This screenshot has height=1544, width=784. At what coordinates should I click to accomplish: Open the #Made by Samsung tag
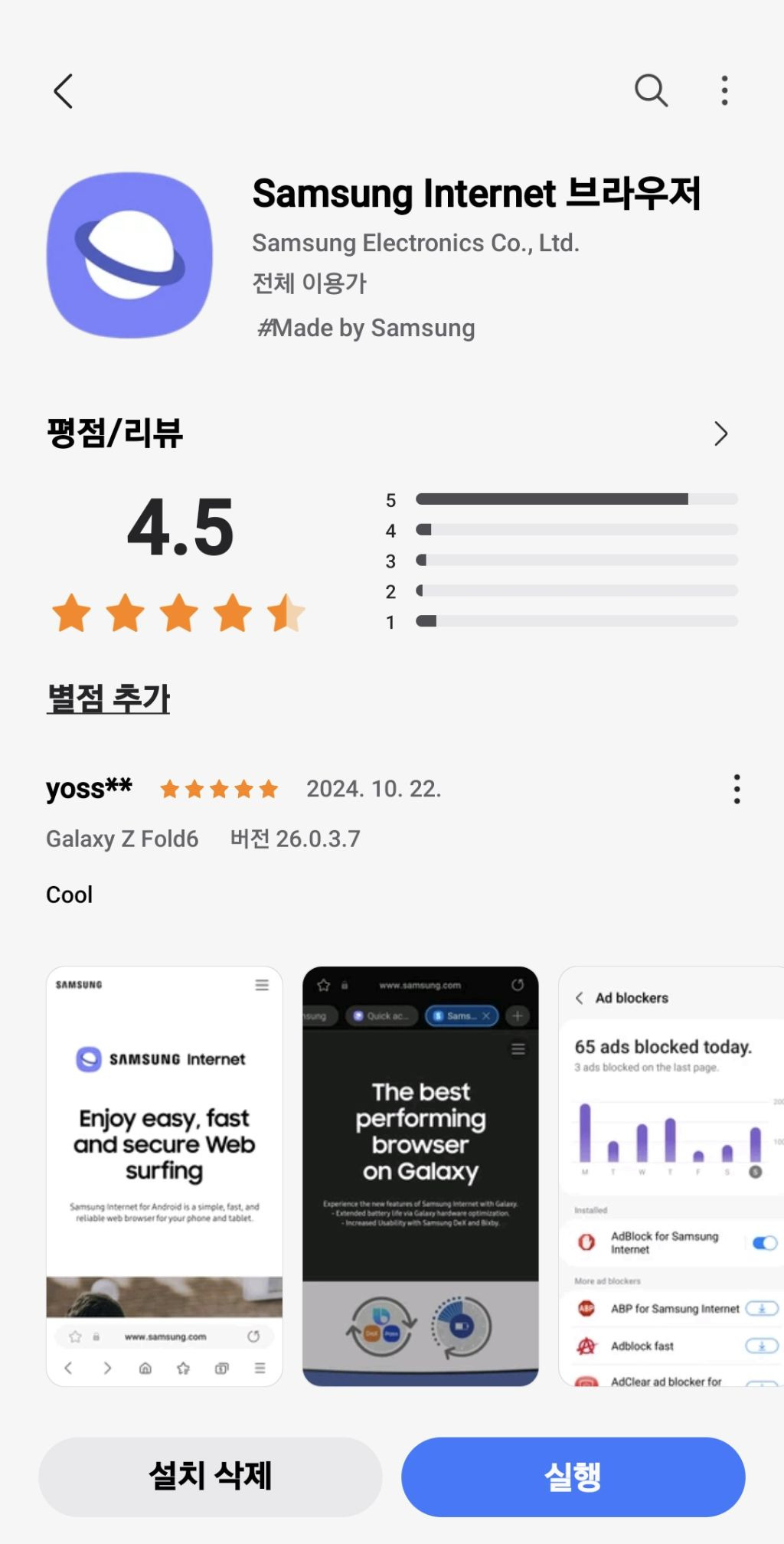[366, 328]
